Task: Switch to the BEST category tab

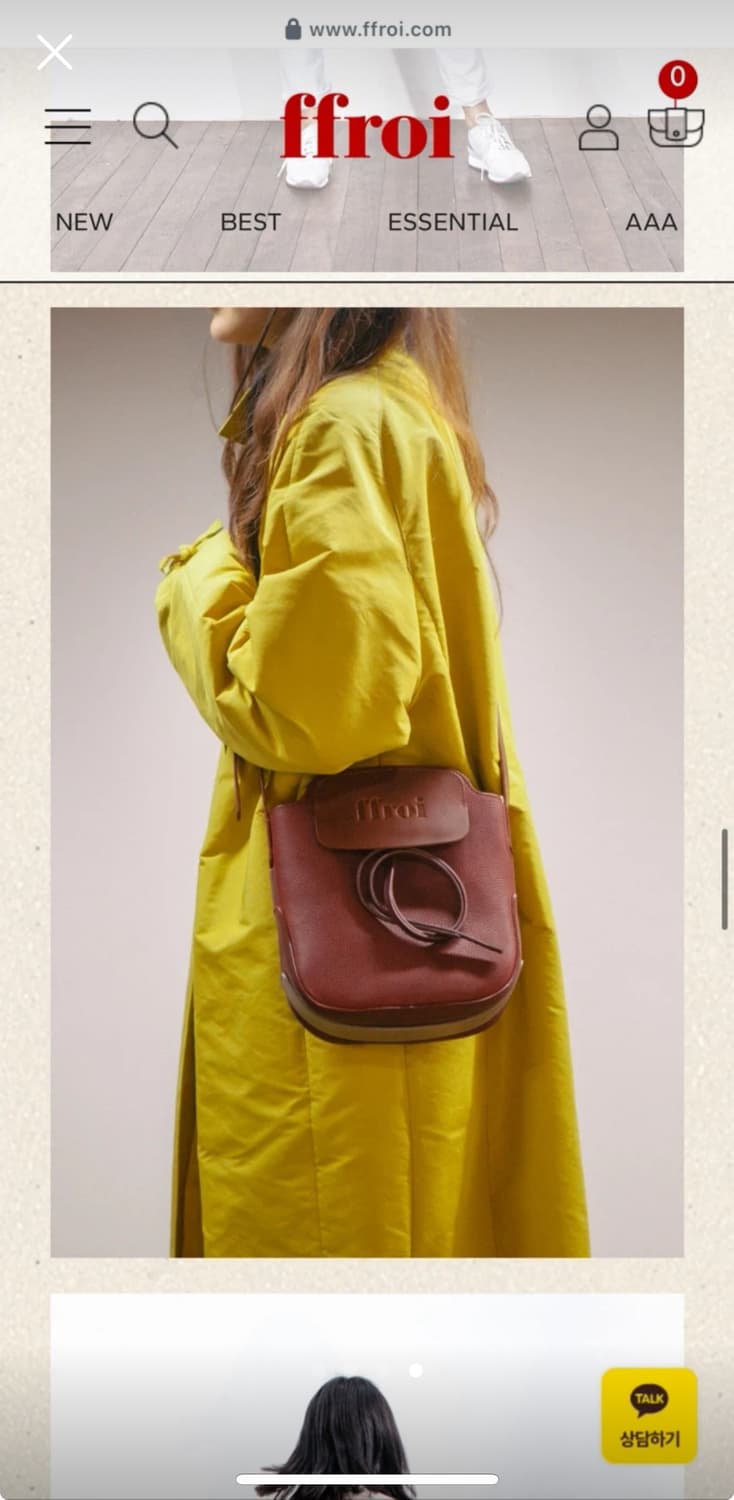Action: [251, 222]
